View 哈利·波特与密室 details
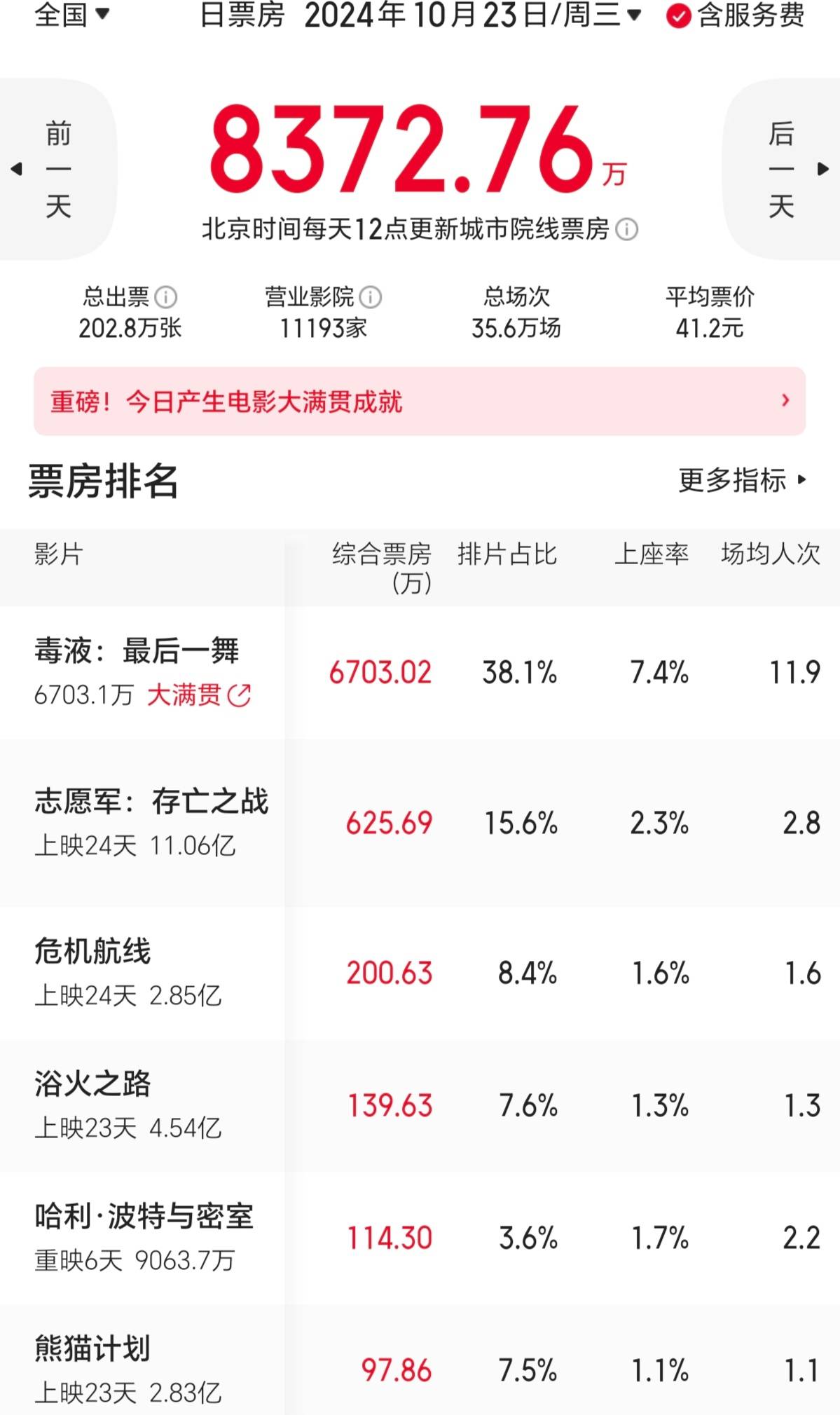The height and width of the screenshot is (1415, 840). tap(144, 1217)
